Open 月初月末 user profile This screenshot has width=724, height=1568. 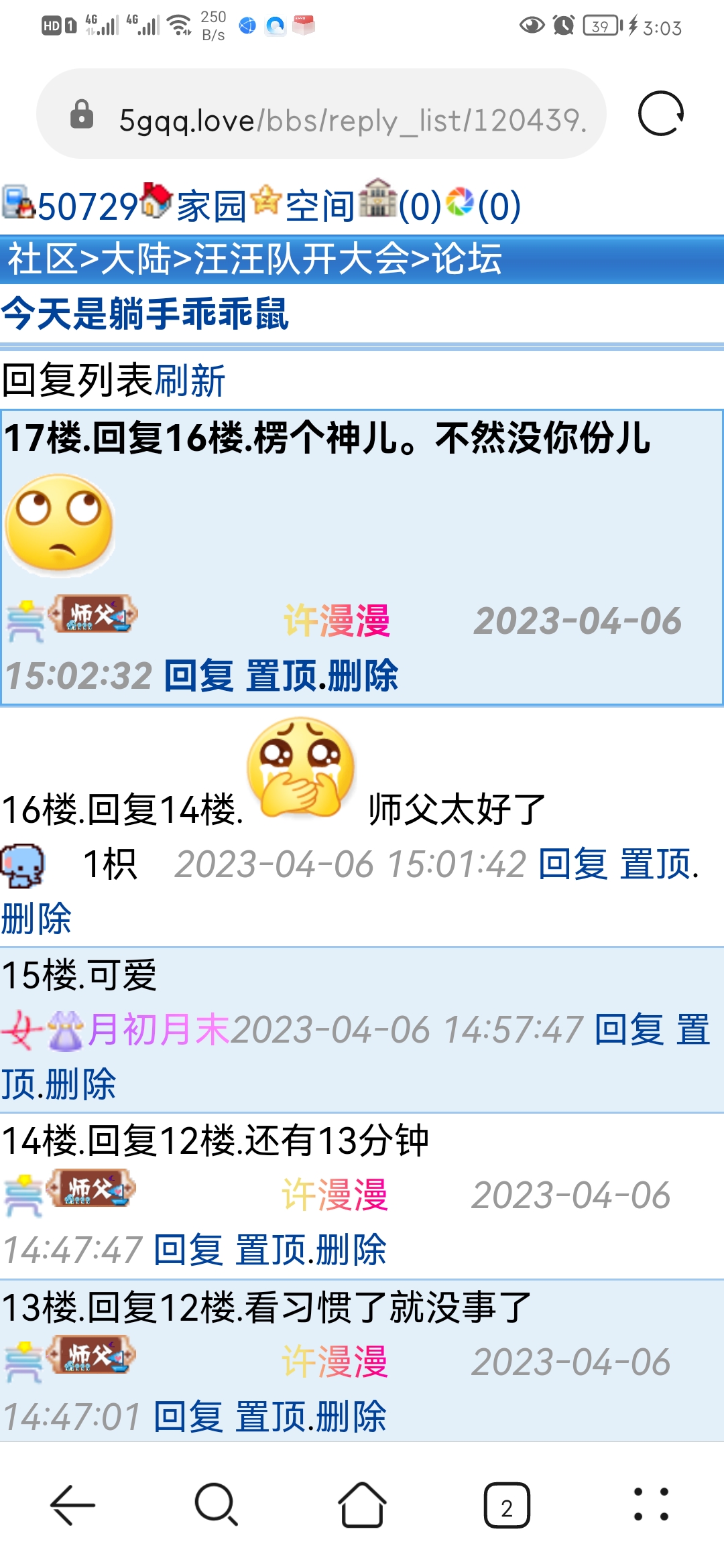(159, 1029)
